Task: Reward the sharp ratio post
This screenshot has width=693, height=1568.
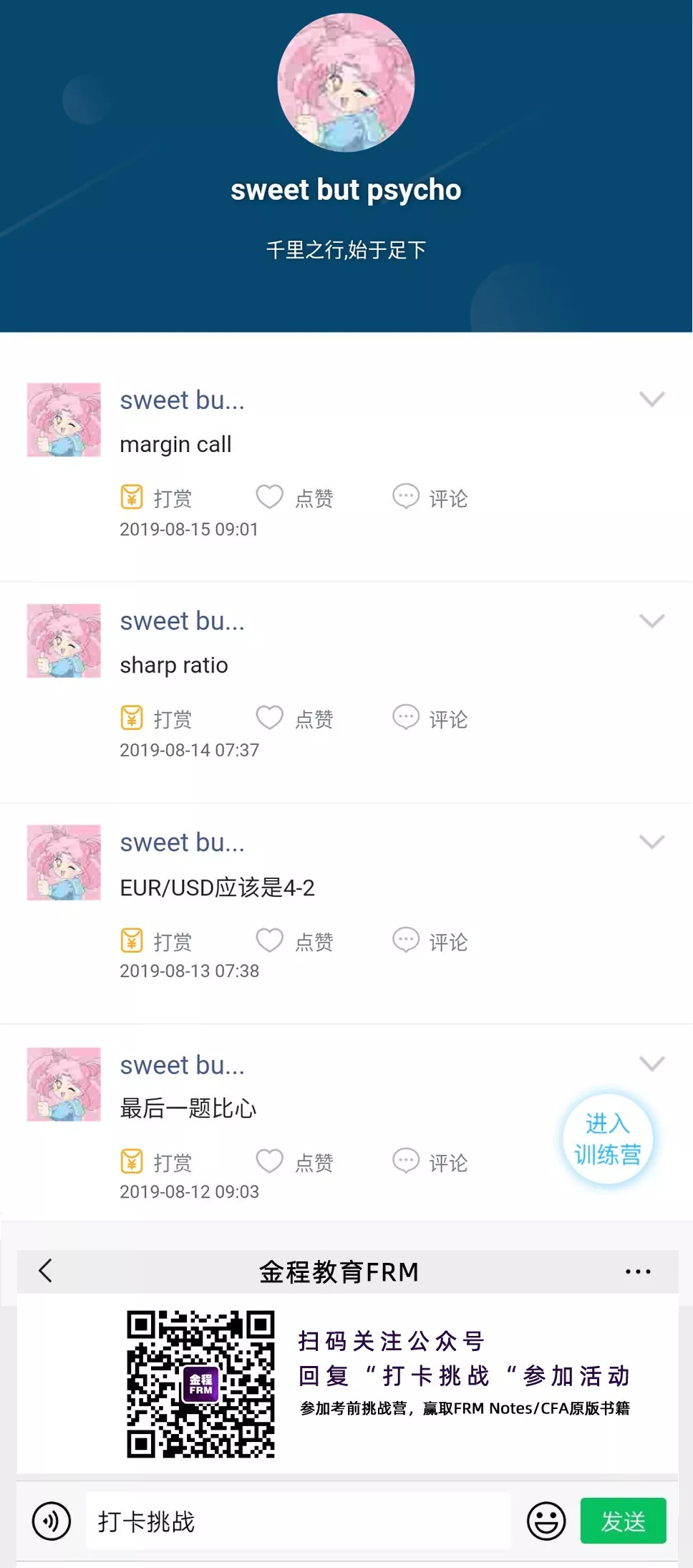Action: (x=156, y=718)
